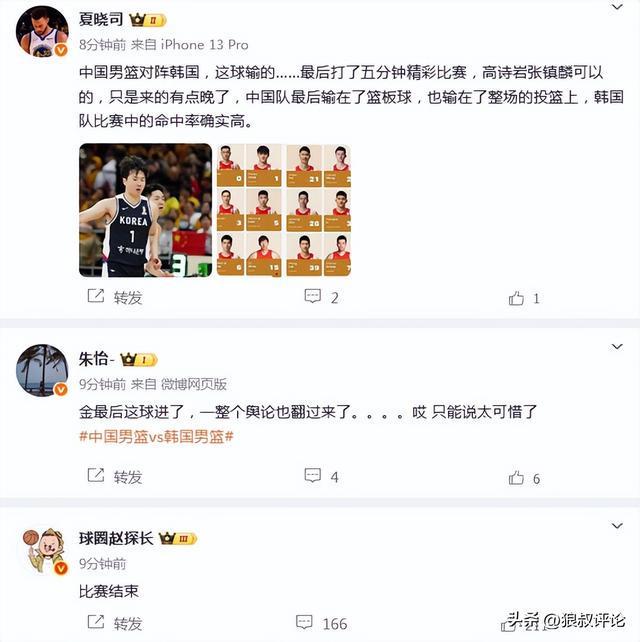640x642 pixels.
Task: Open the 166 comments on 球圆赵探长's post
Action: (322, 623)
